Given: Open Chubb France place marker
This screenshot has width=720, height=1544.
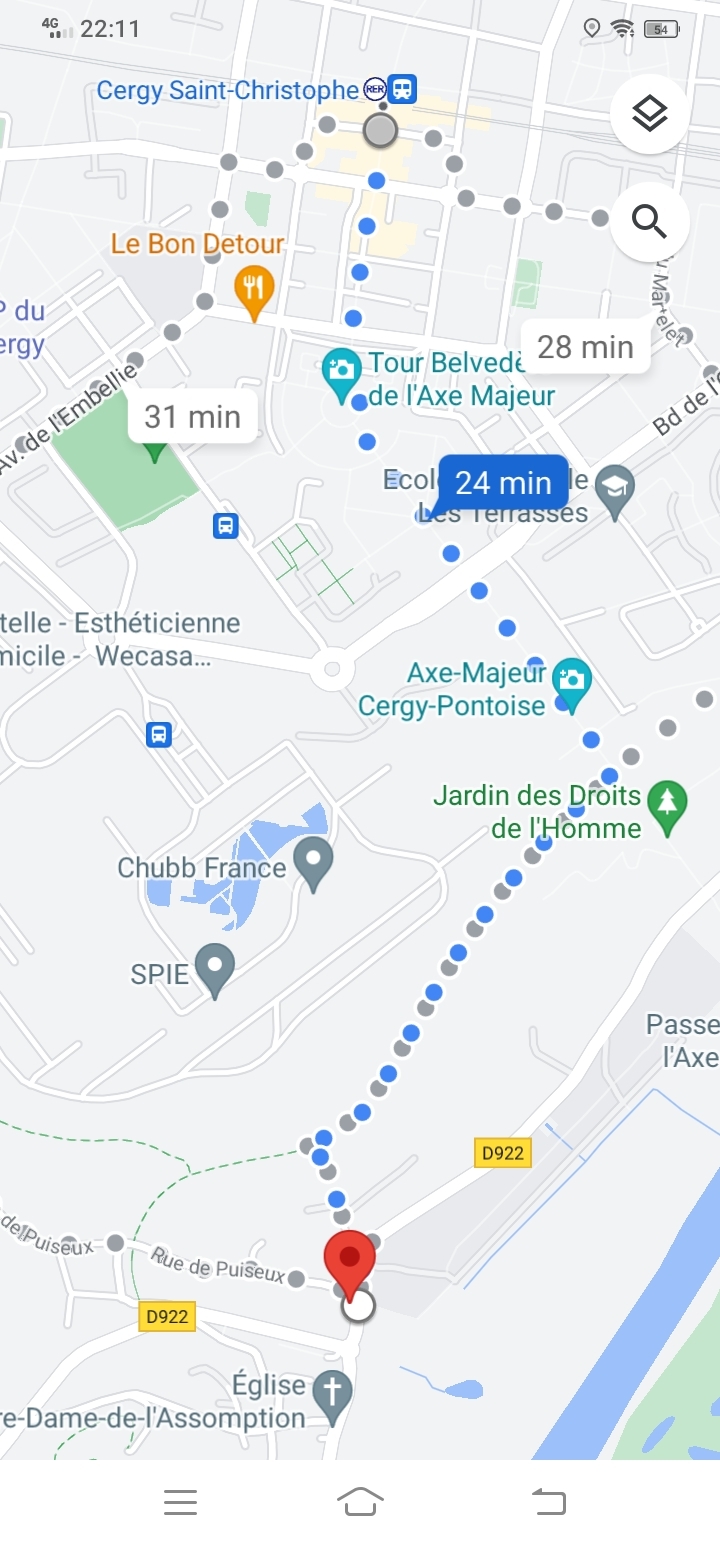Looking at the screenshot, I should [314, 862].
